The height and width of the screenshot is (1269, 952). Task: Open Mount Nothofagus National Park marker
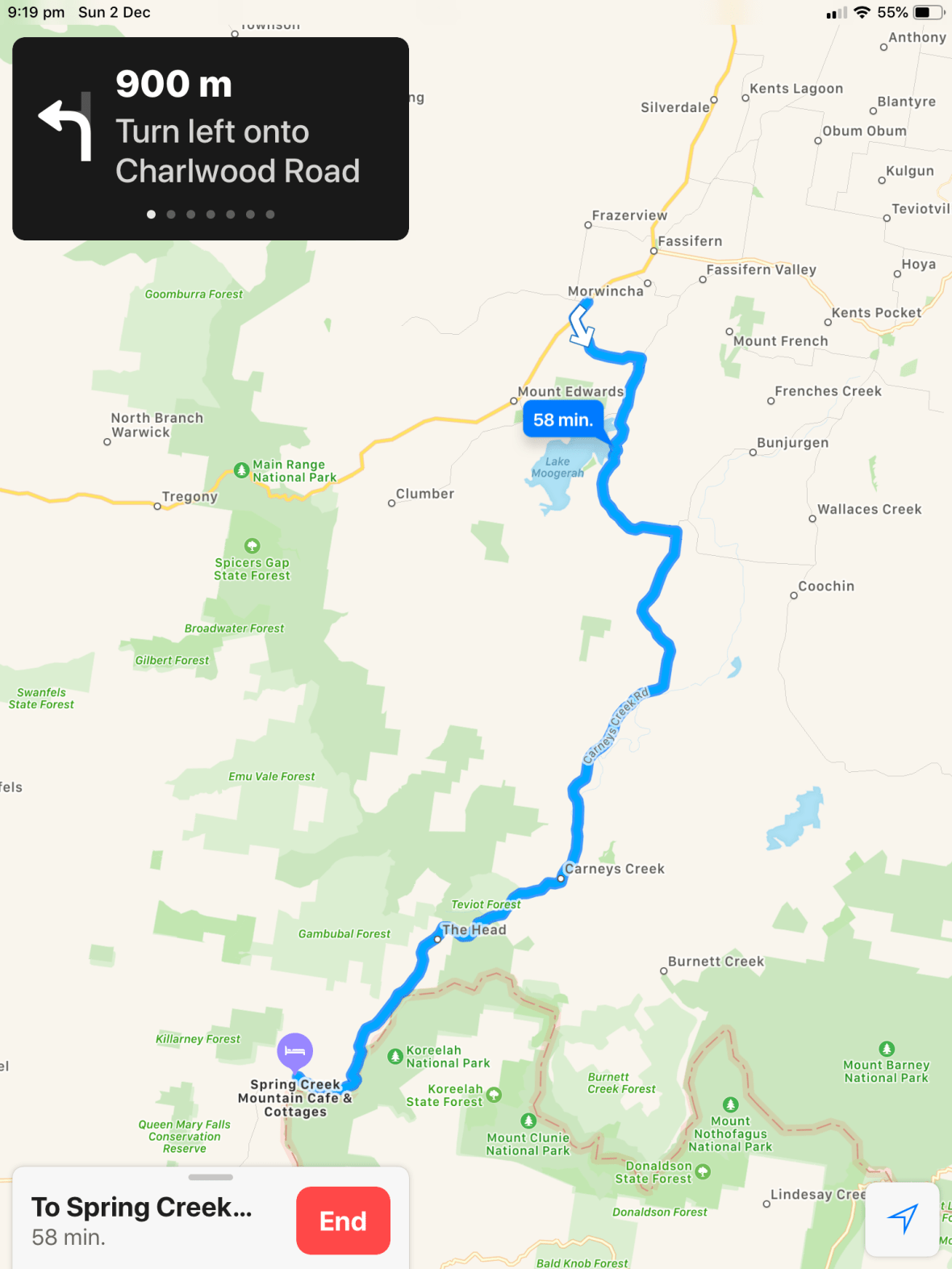(x=730, y=1104)
